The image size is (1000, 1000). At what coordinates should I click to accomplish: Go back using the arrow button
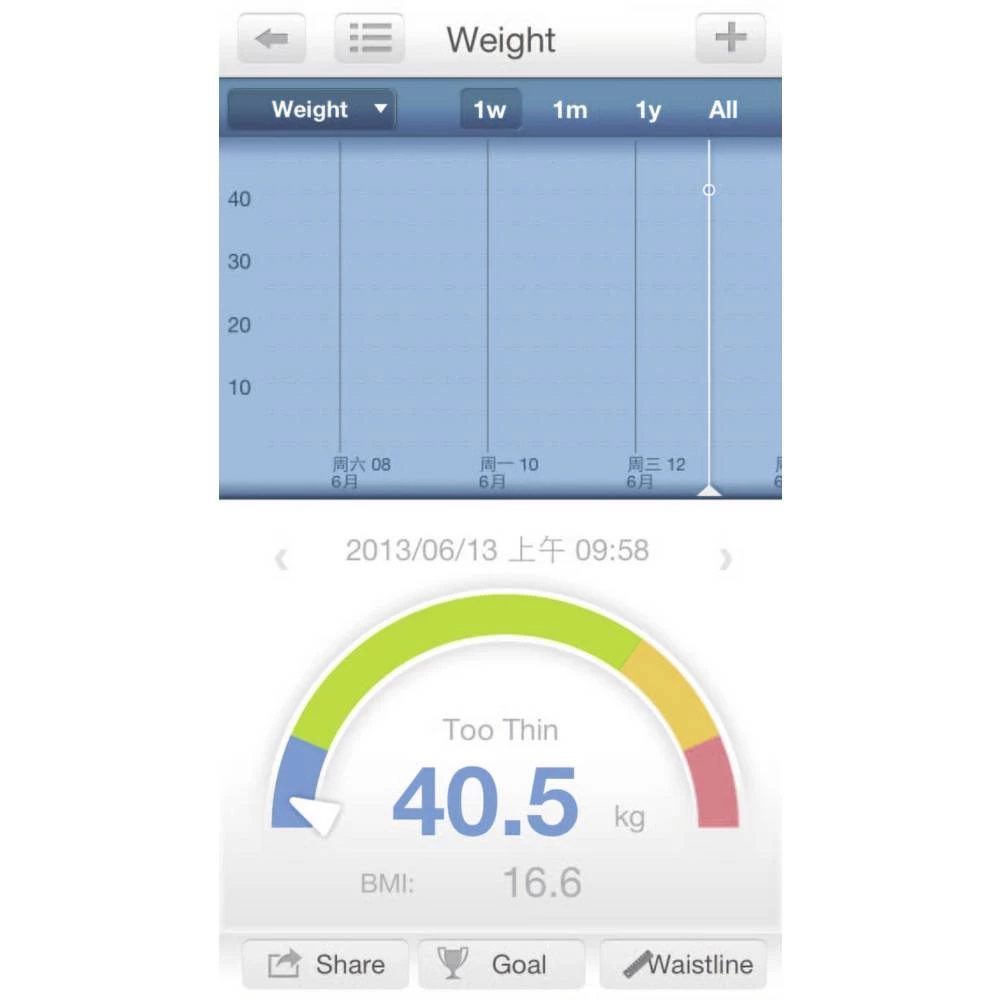point(271,39)
